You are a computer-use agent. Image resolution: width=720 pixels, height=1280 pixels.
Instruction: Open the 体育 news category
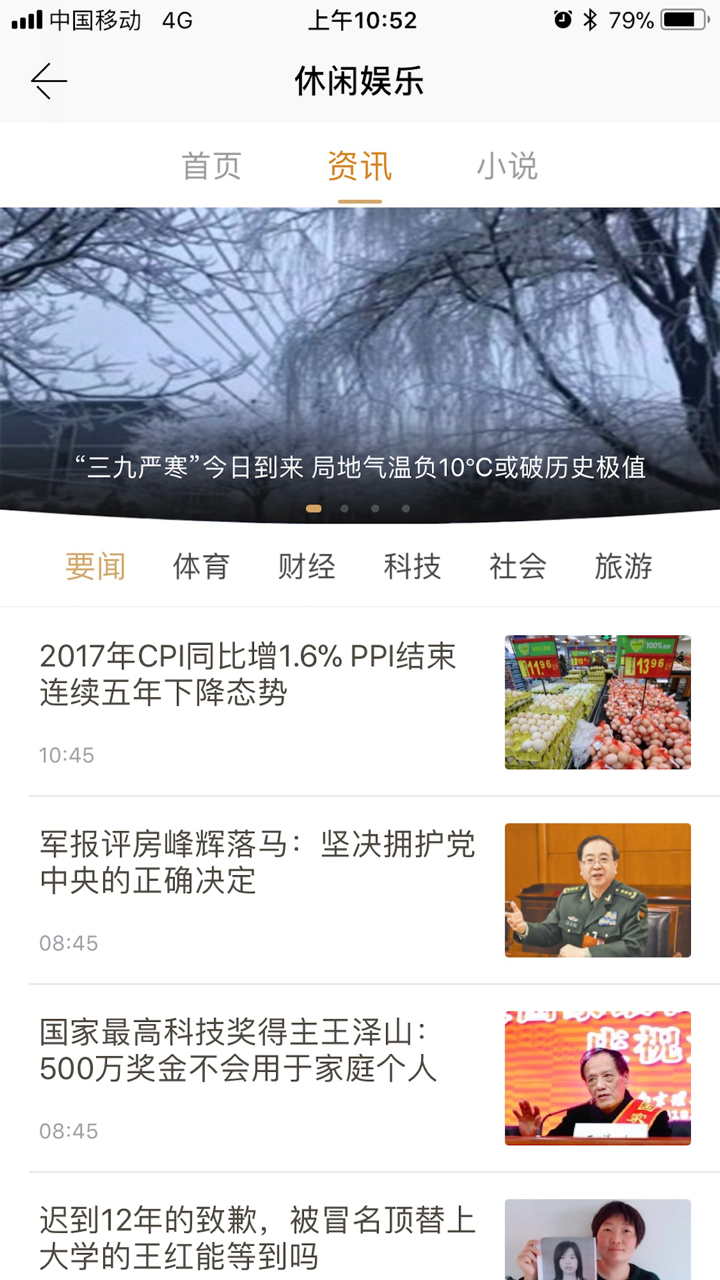tap(200, 566)
